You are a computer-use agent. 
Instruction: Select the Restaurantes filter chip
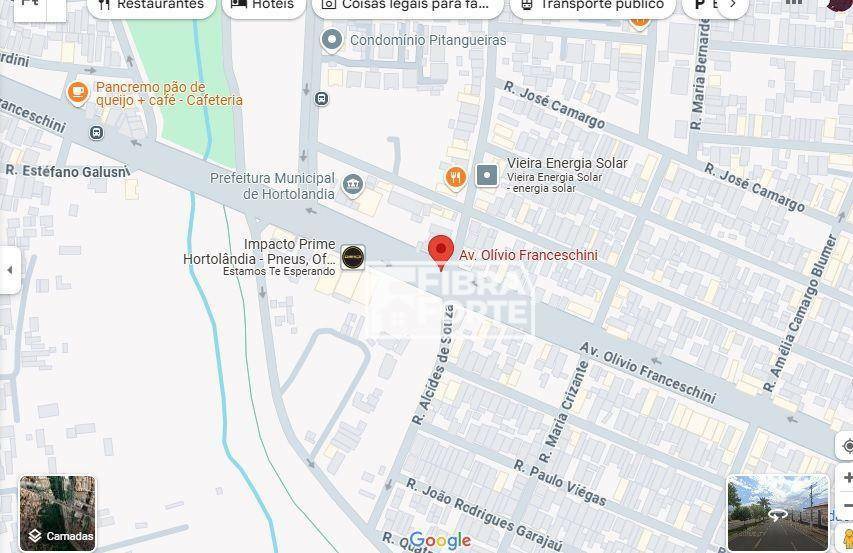click(150, 5)
